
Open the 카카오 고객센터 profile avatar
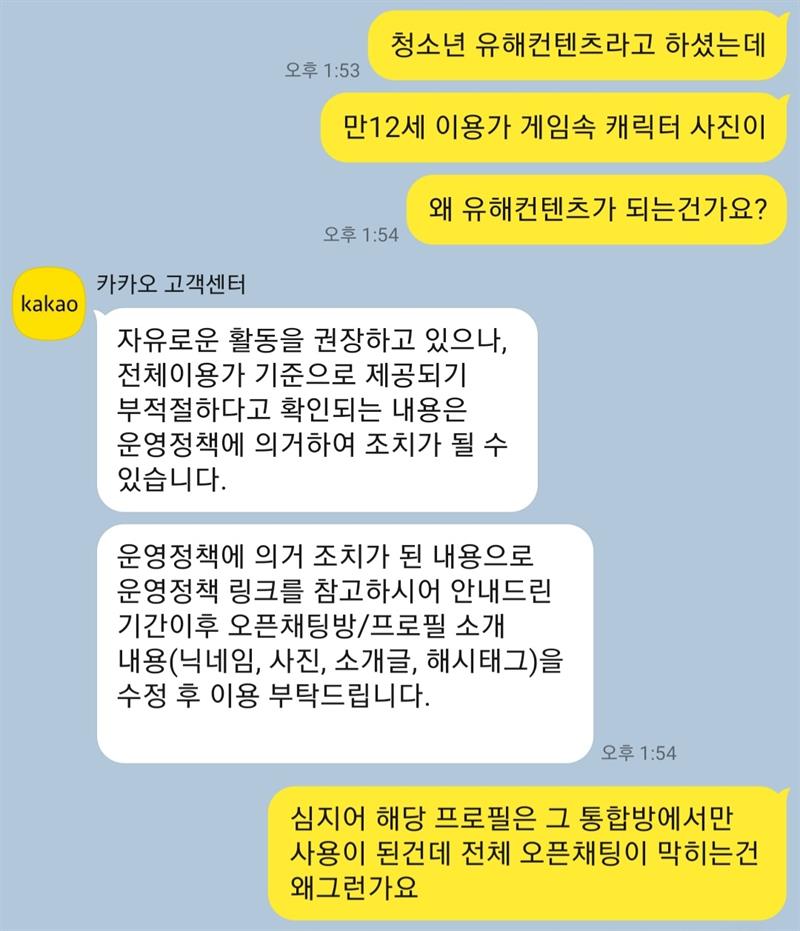pos(49,306)
